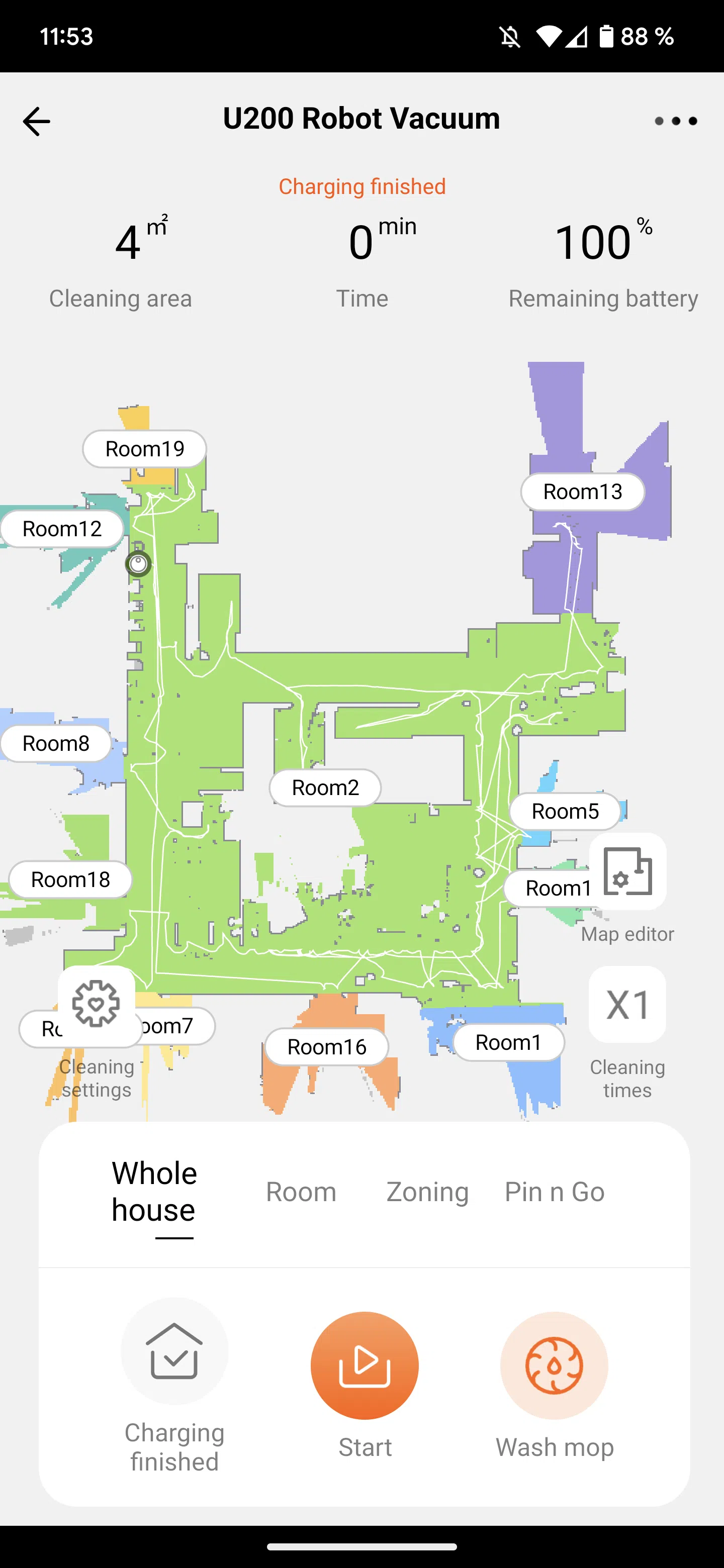The width and height of the screenshot is (724, 1568).
Task: Start cleaning with the orange button
Action: coord(365,1365)
